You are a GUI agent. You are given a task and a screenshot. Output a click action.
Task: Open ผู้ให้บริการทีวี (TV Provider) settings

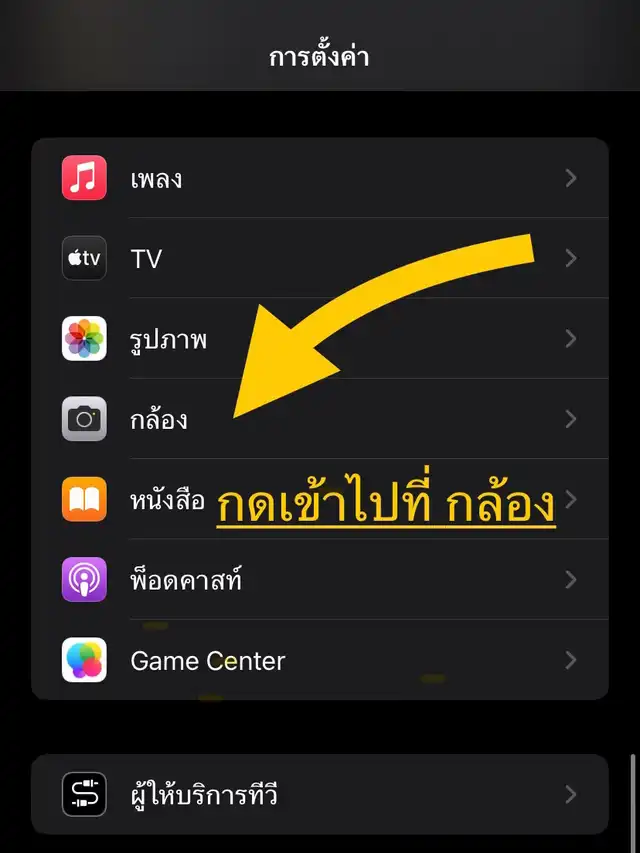point(319,794)
